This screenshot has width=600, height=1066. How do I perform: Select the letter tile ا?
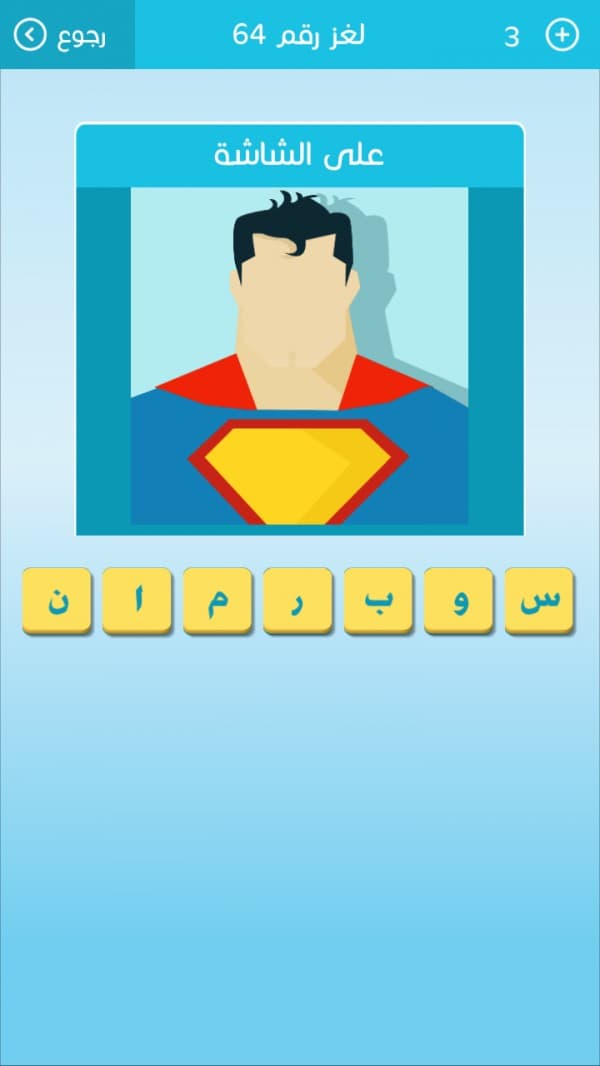tap(137, 601)
